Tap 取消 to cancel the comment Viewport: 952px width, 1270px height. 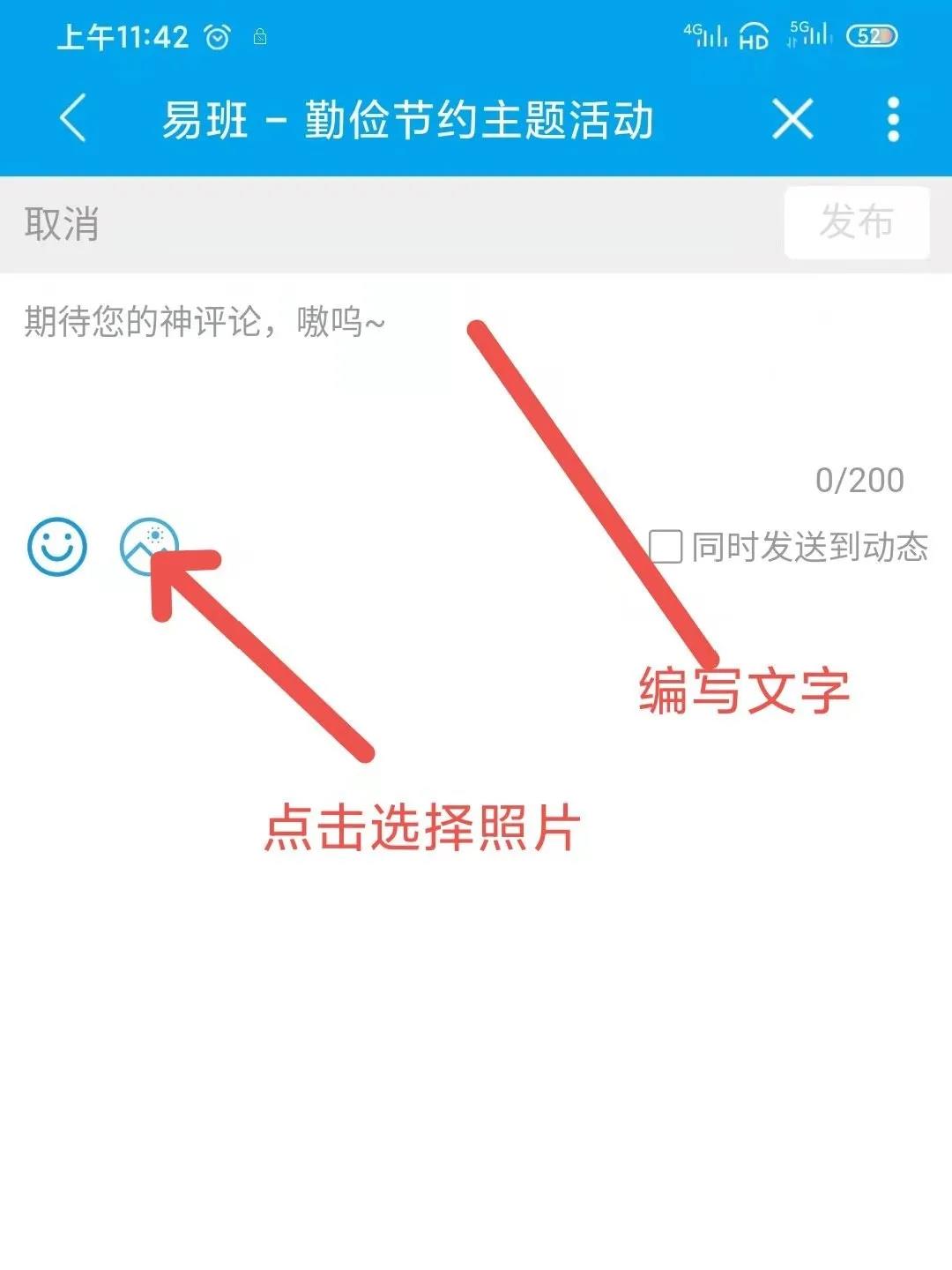click(61, 224)
